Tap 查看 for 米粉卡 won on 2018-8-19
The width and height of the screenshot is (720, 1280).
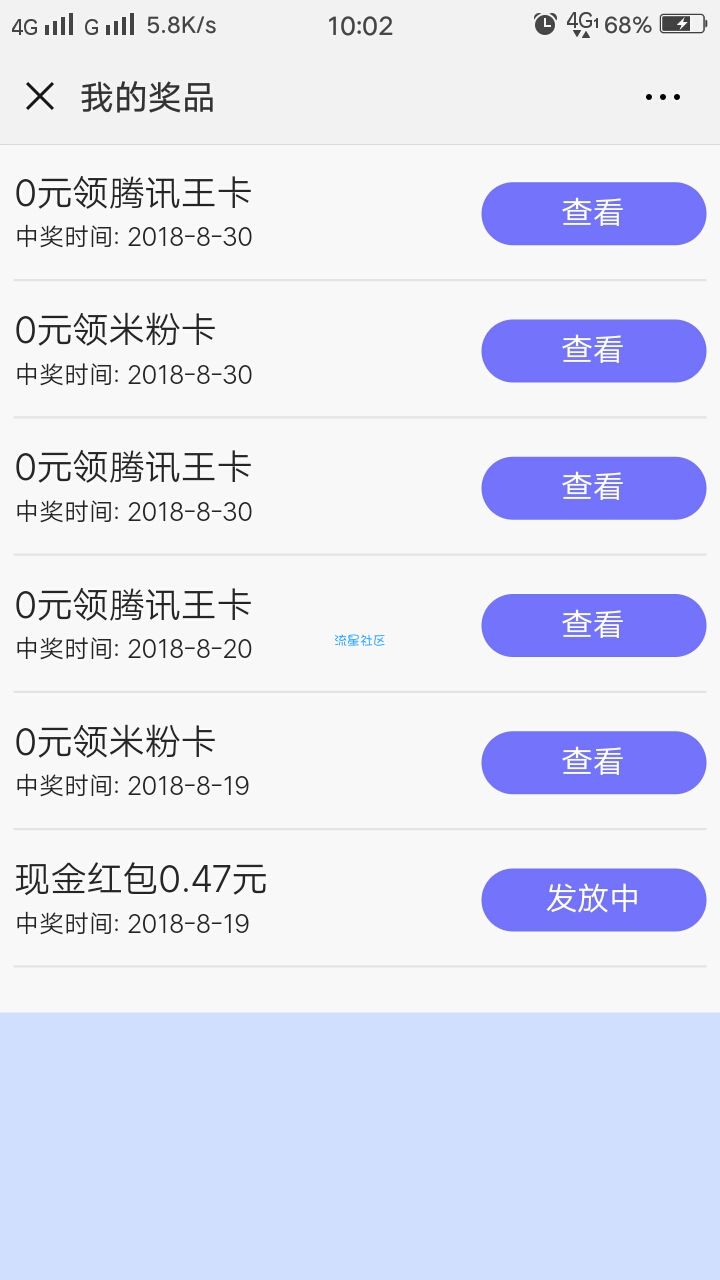click(594, 762)
